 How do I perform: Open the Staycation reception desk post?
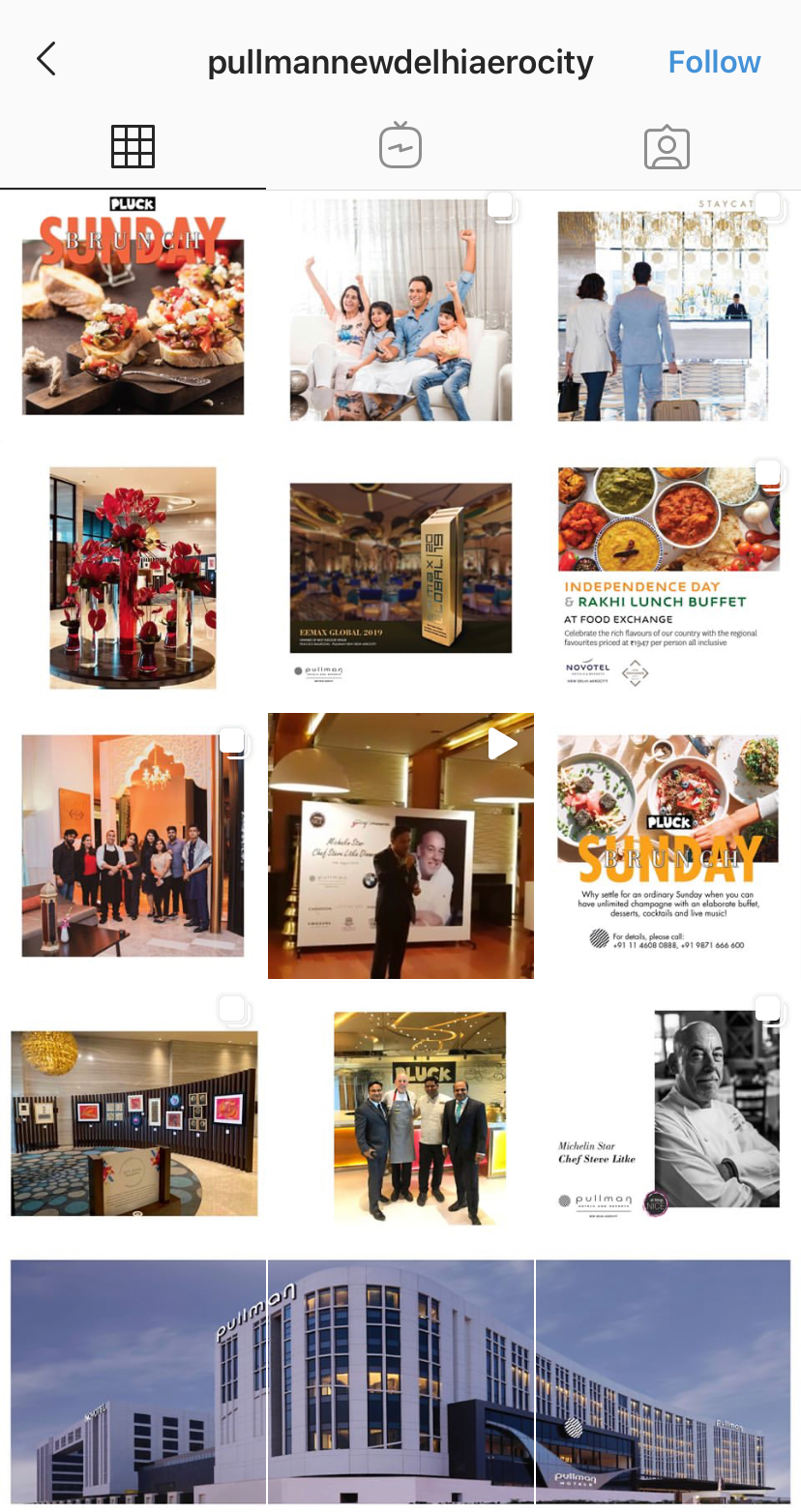pos(667,311)
